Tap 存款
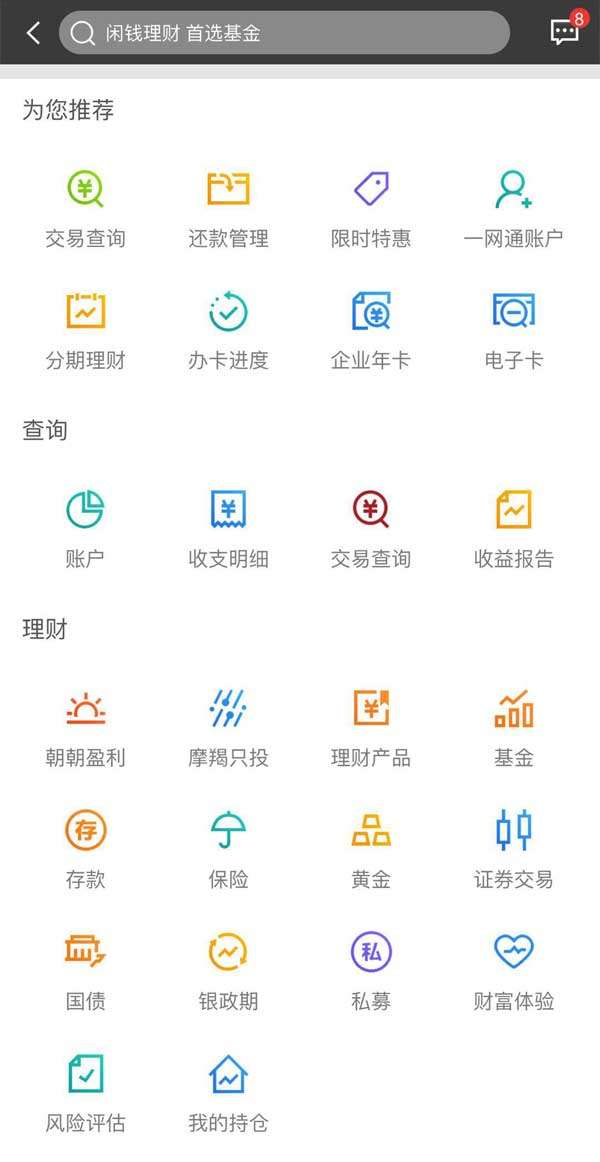 (85, 849)
